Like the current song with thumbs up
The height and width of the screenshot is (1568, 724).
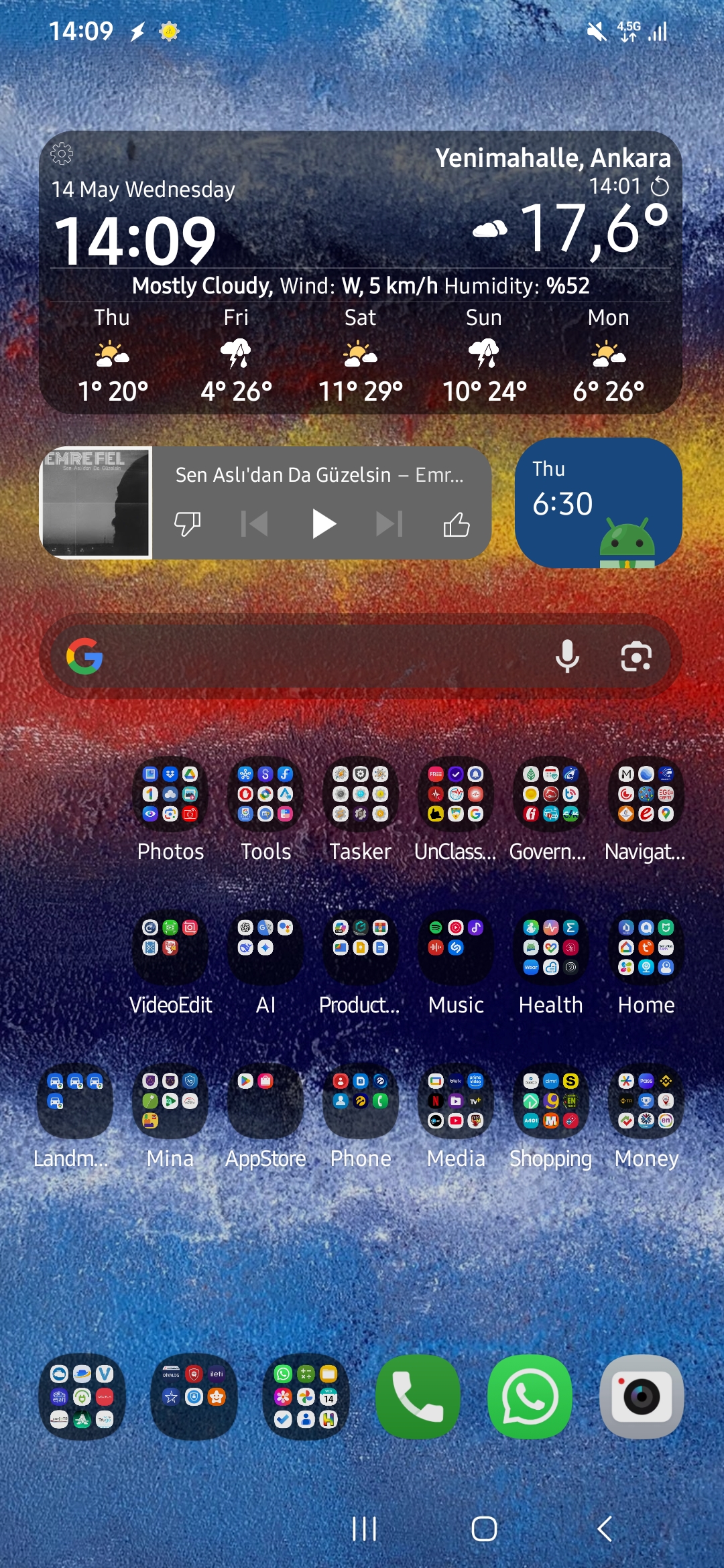[x=457, y=524]
